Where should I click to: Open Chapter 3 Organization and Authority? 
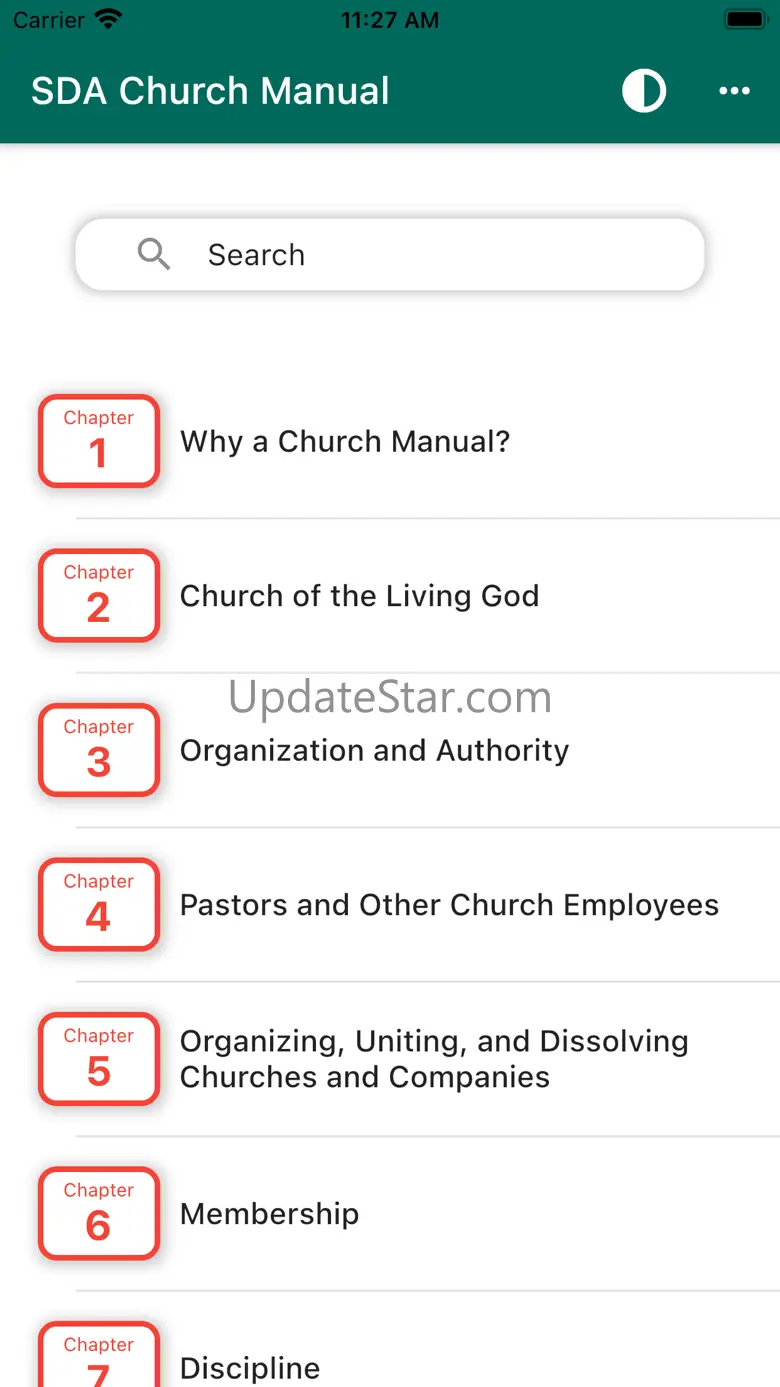[390, 750]
